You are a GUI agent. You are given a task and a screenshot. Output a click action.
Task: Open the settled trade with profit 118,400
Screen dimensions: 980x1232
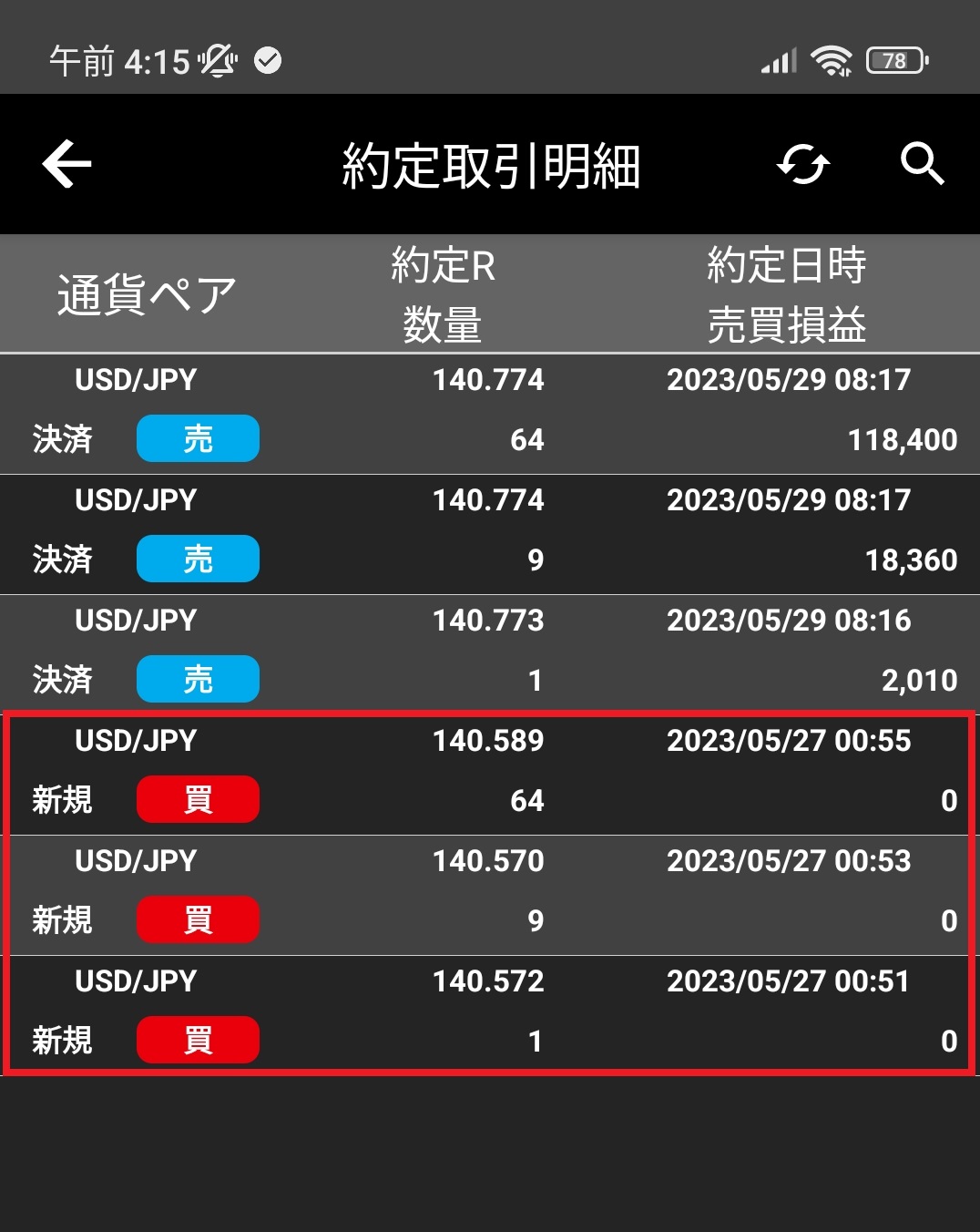(x=490, y=414)
